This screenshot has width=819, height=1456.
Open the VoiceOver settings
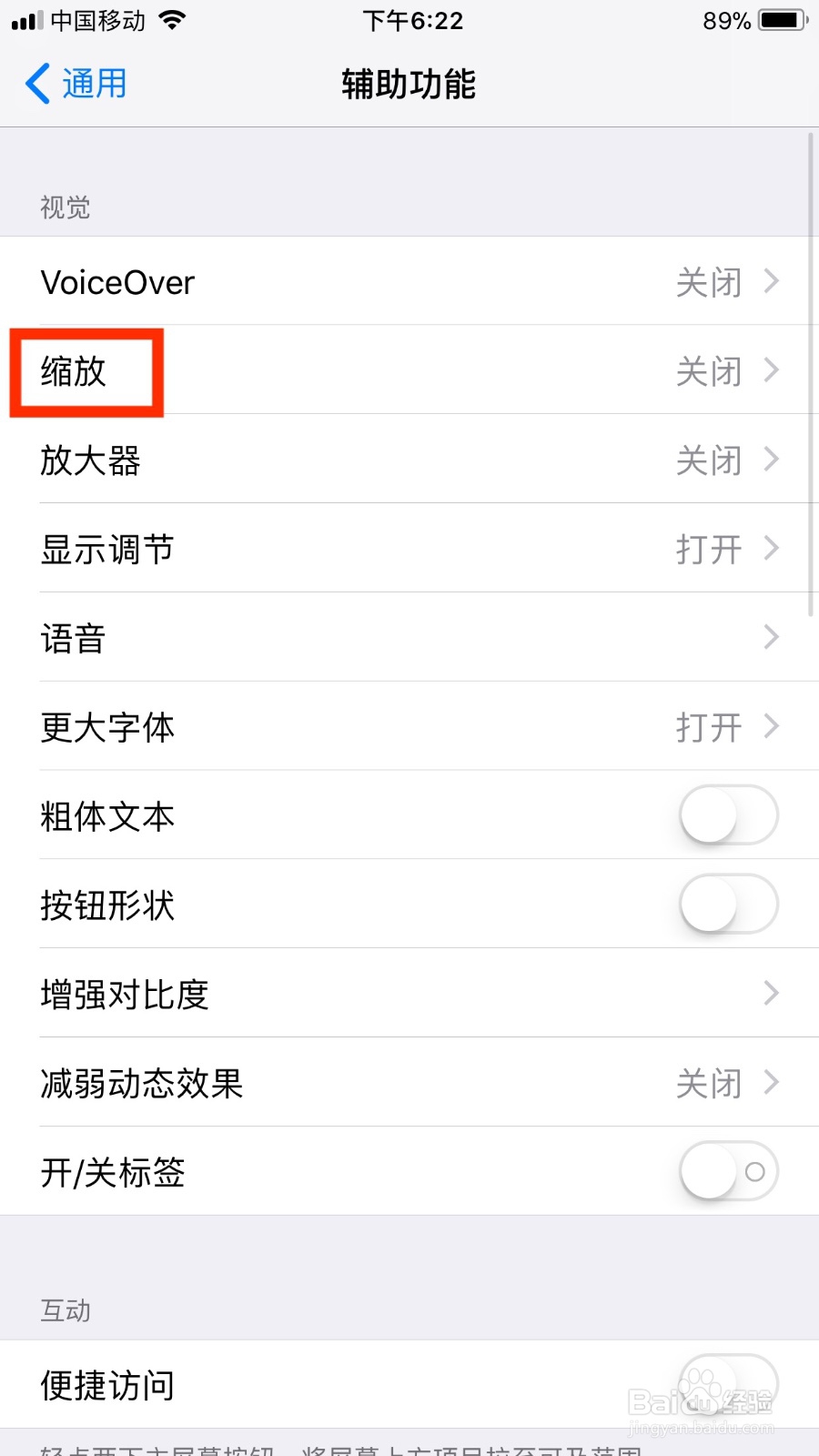coord(409,282)
